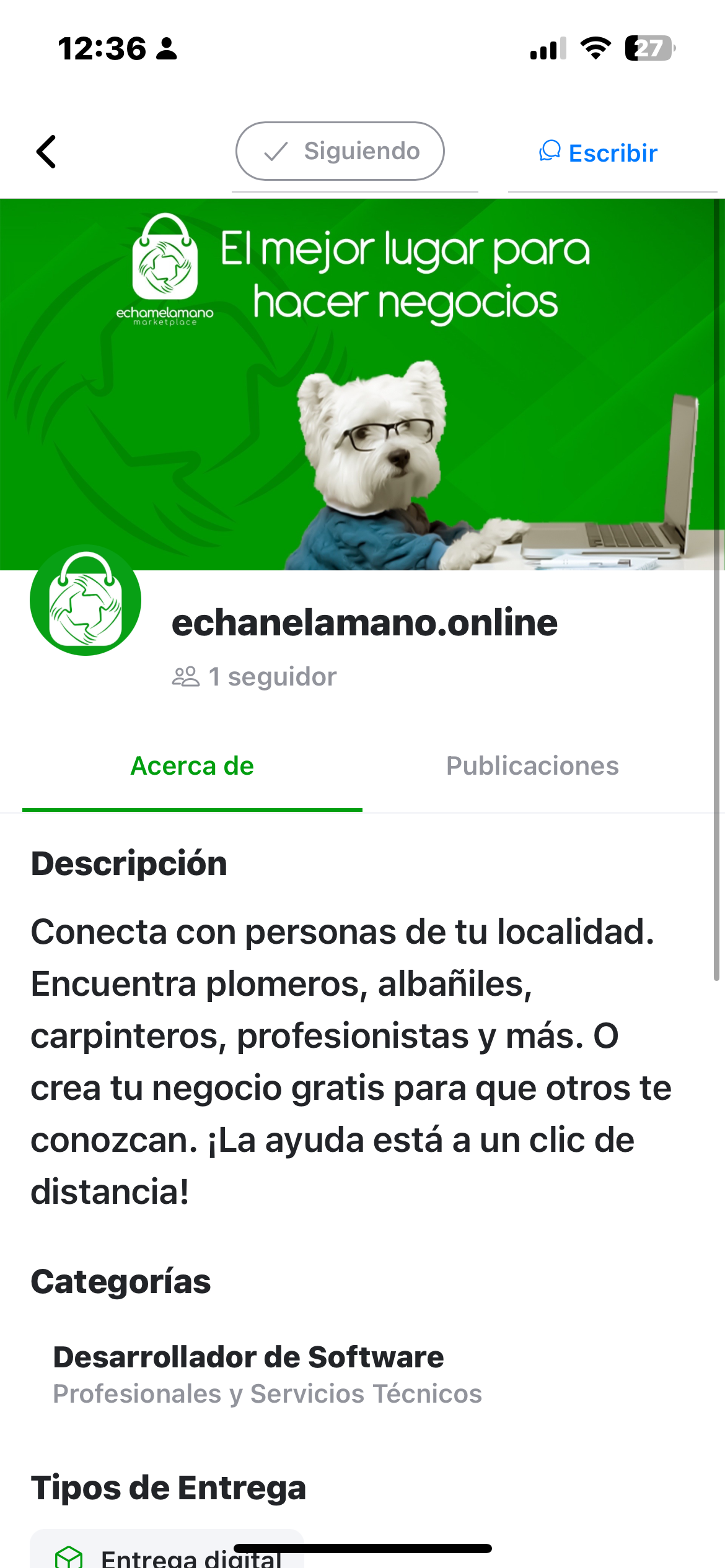Switch to the Publicaciones tab
This screenshot has height=1568, width=725.
[x=532, y=766]
